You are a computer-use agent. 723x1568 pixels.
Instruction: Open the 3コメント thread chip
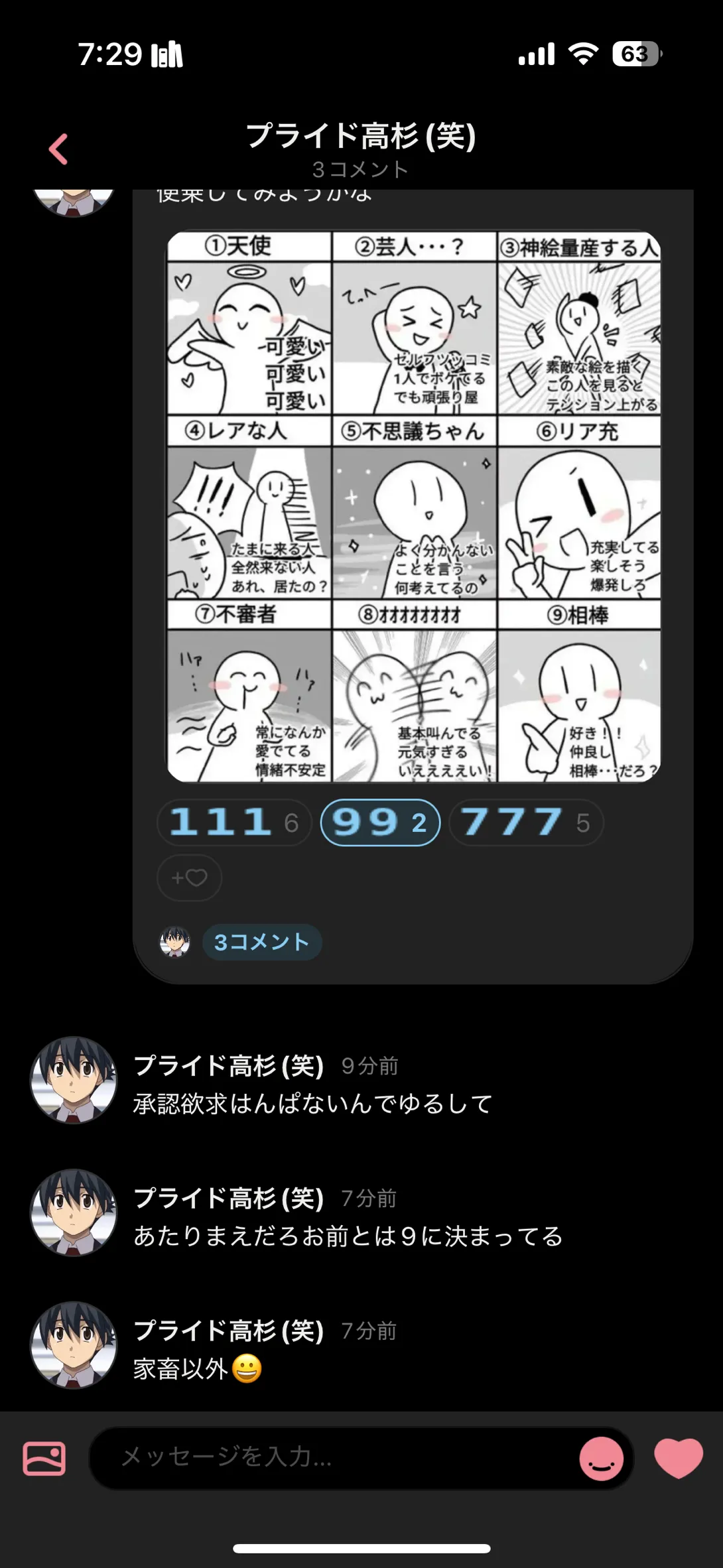tap(262, 942)
